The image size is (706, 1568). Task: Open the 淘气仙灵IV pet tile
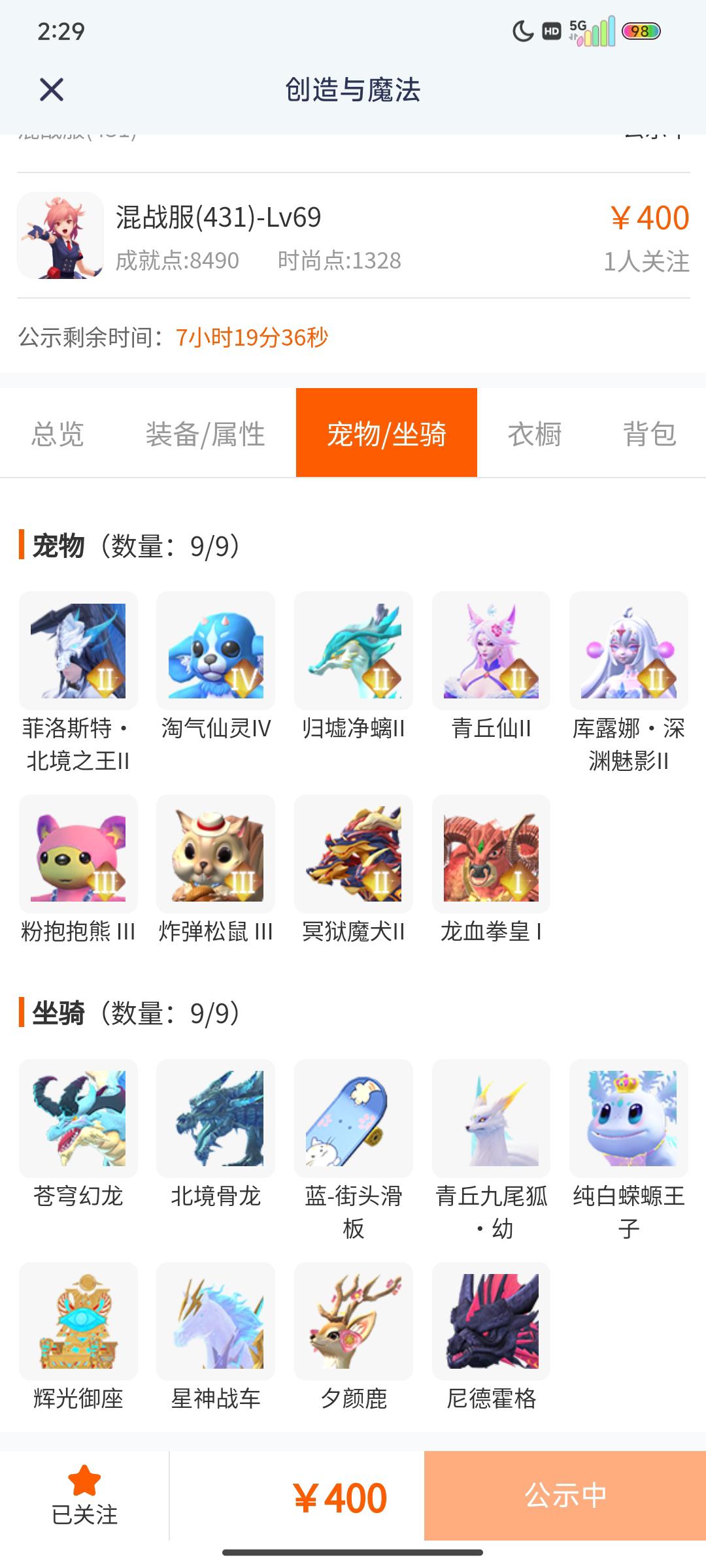coord(216,651)
